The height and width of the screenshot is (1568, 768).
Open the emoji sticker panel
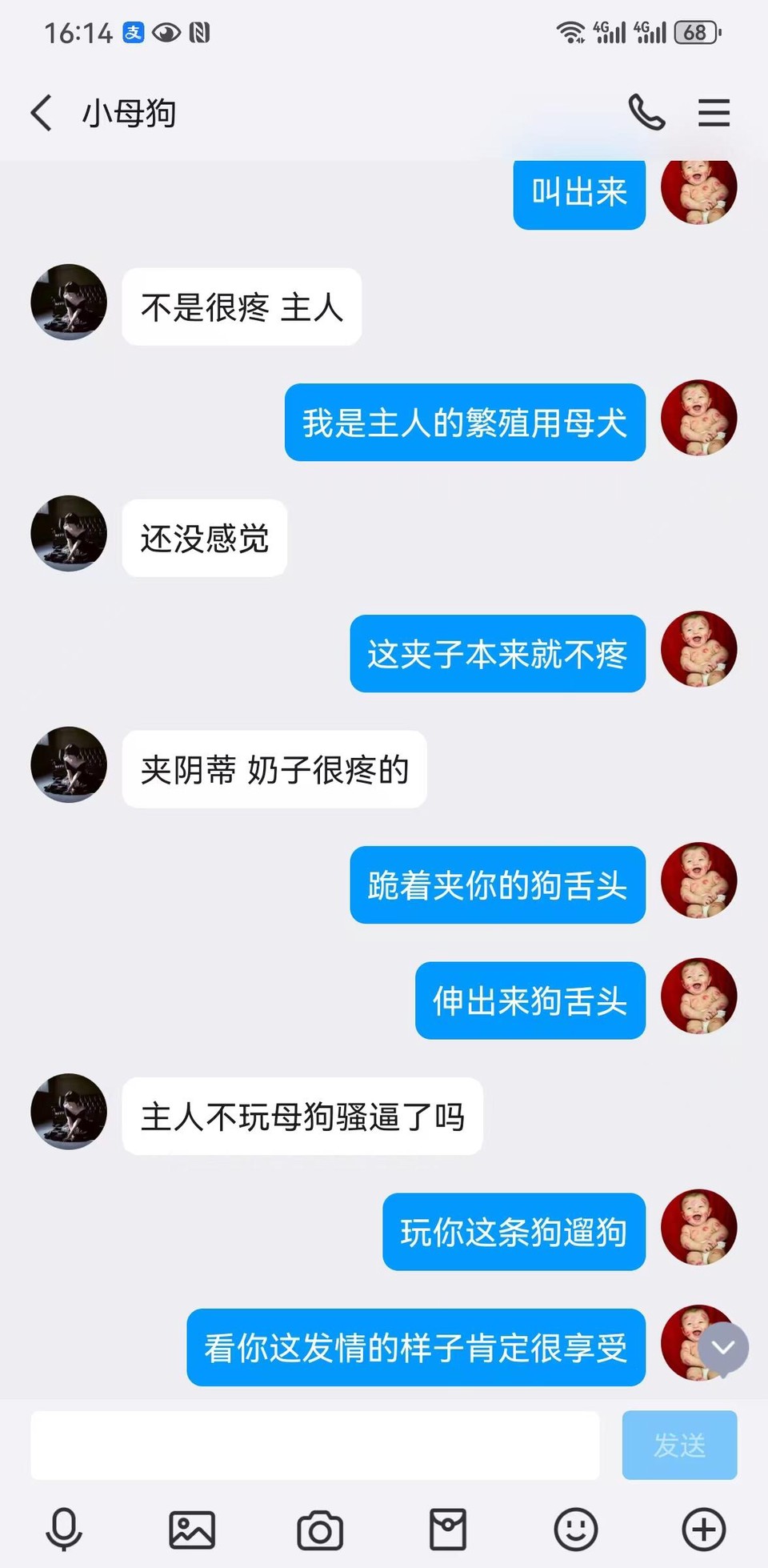(576, 1530)
